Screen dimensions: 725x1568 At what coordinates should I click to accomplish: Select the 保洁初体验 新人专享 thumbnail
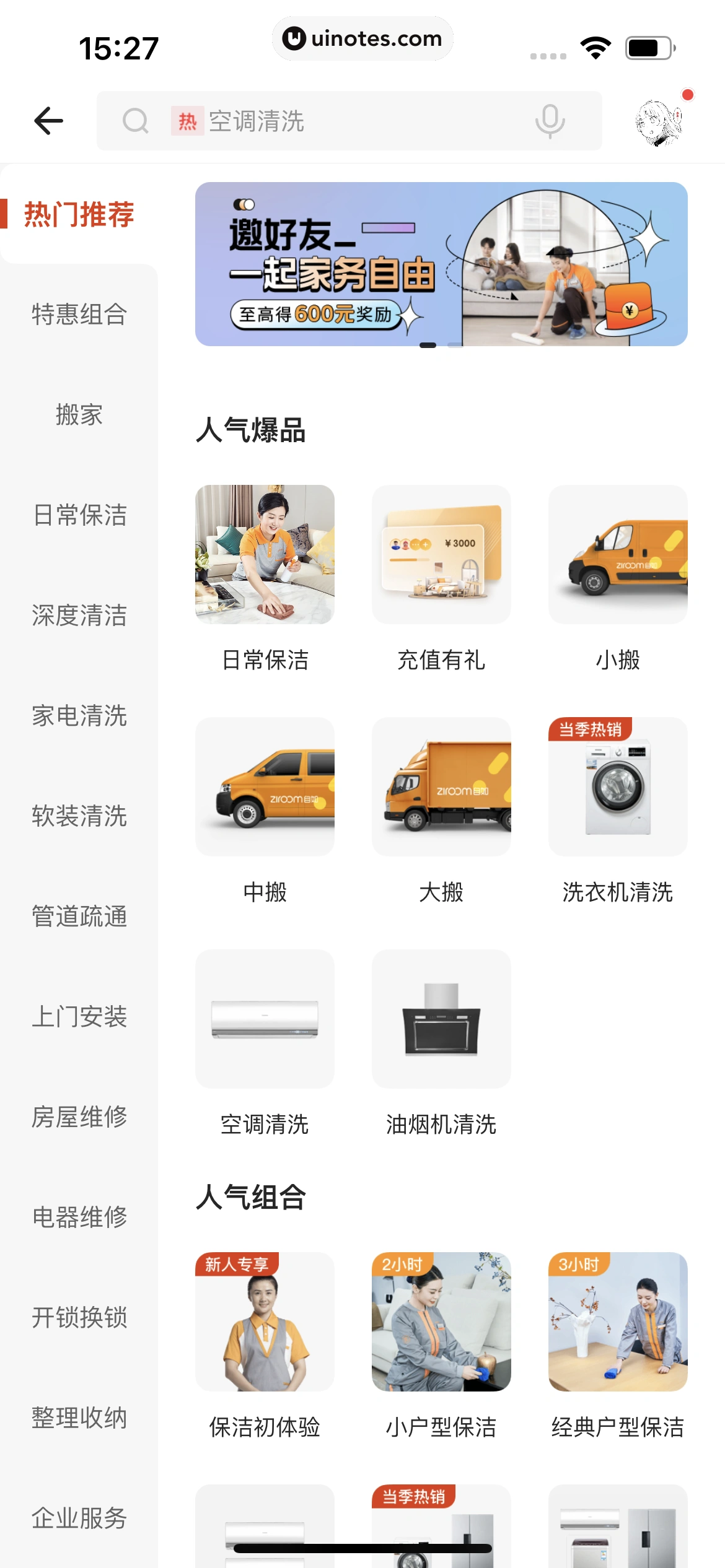[x=265, y=1325]
